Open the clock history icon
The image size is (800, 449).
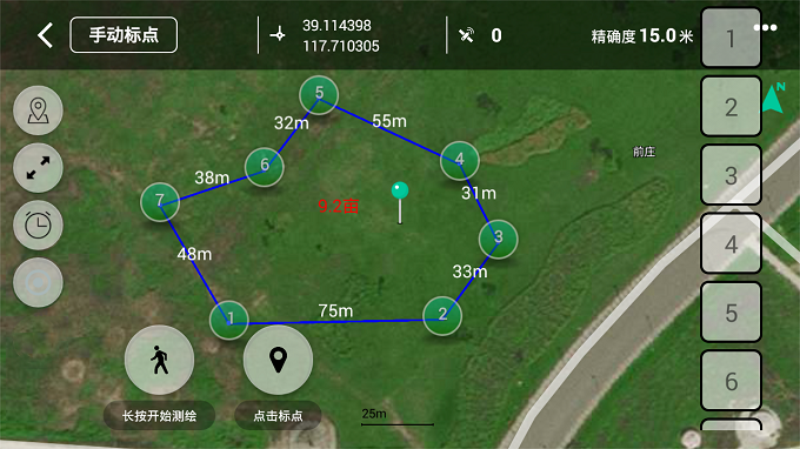[x=38, y=225]
